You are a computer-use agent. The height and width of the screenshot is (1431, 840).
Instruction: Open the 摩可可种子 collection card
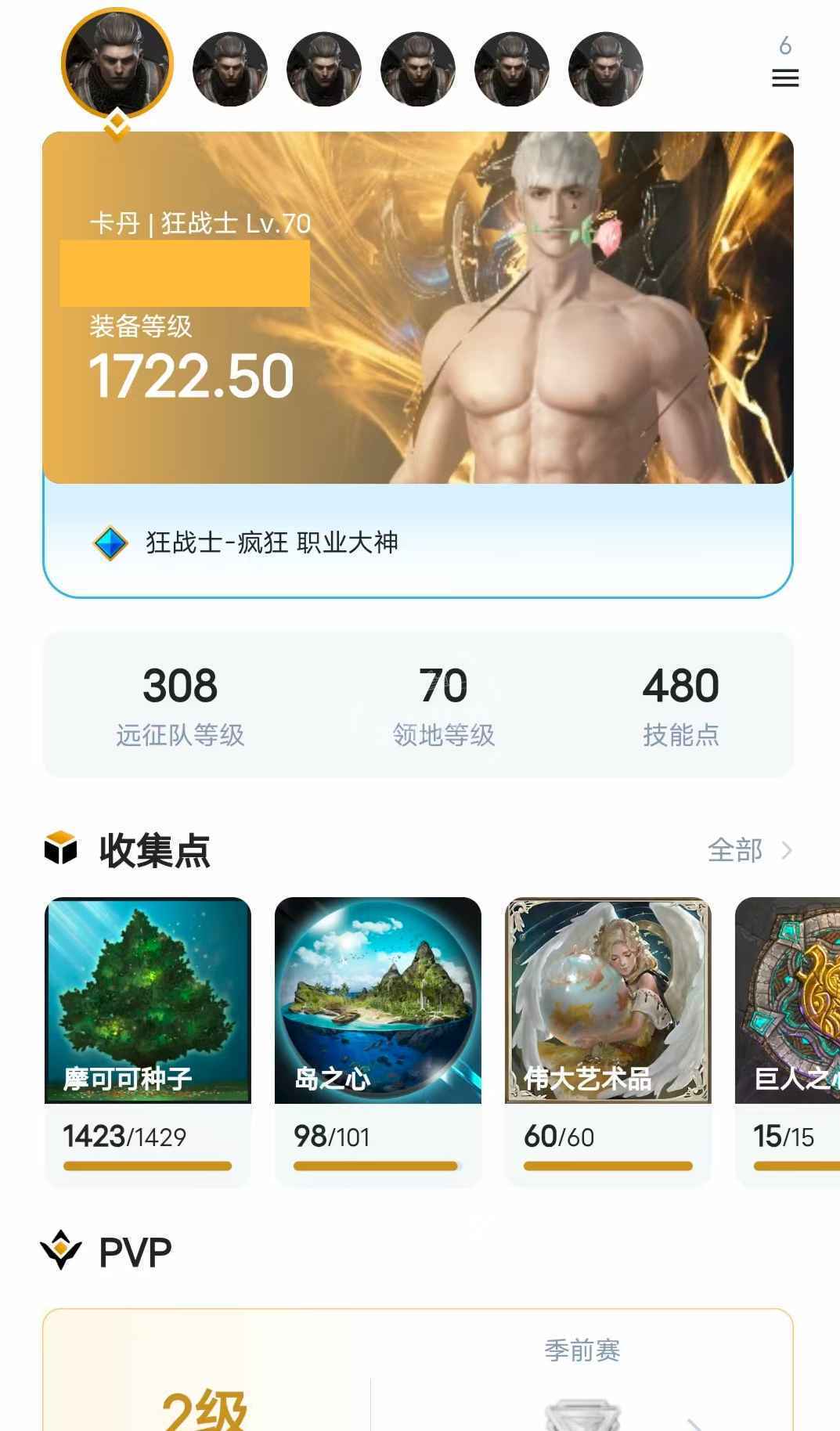(148, 1041)
